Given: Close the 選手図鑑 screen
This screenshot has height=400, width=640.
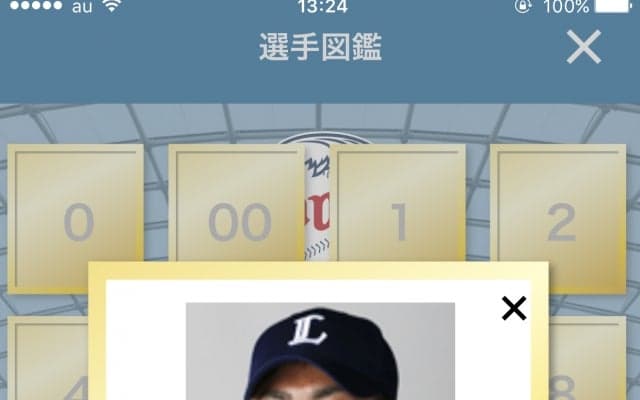Looking at the screenshot, I should pos(583,47).
